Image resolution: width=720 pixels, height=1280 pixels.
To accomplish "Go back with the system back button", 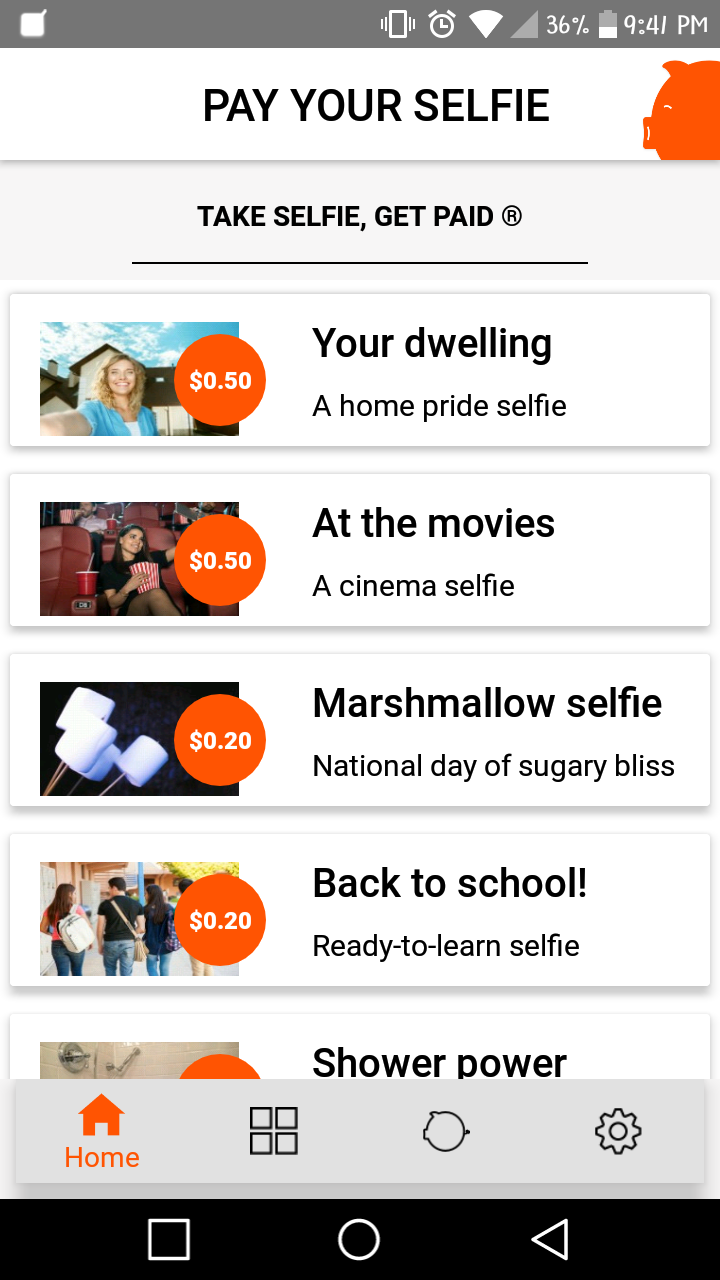I will pos(550,1240).
